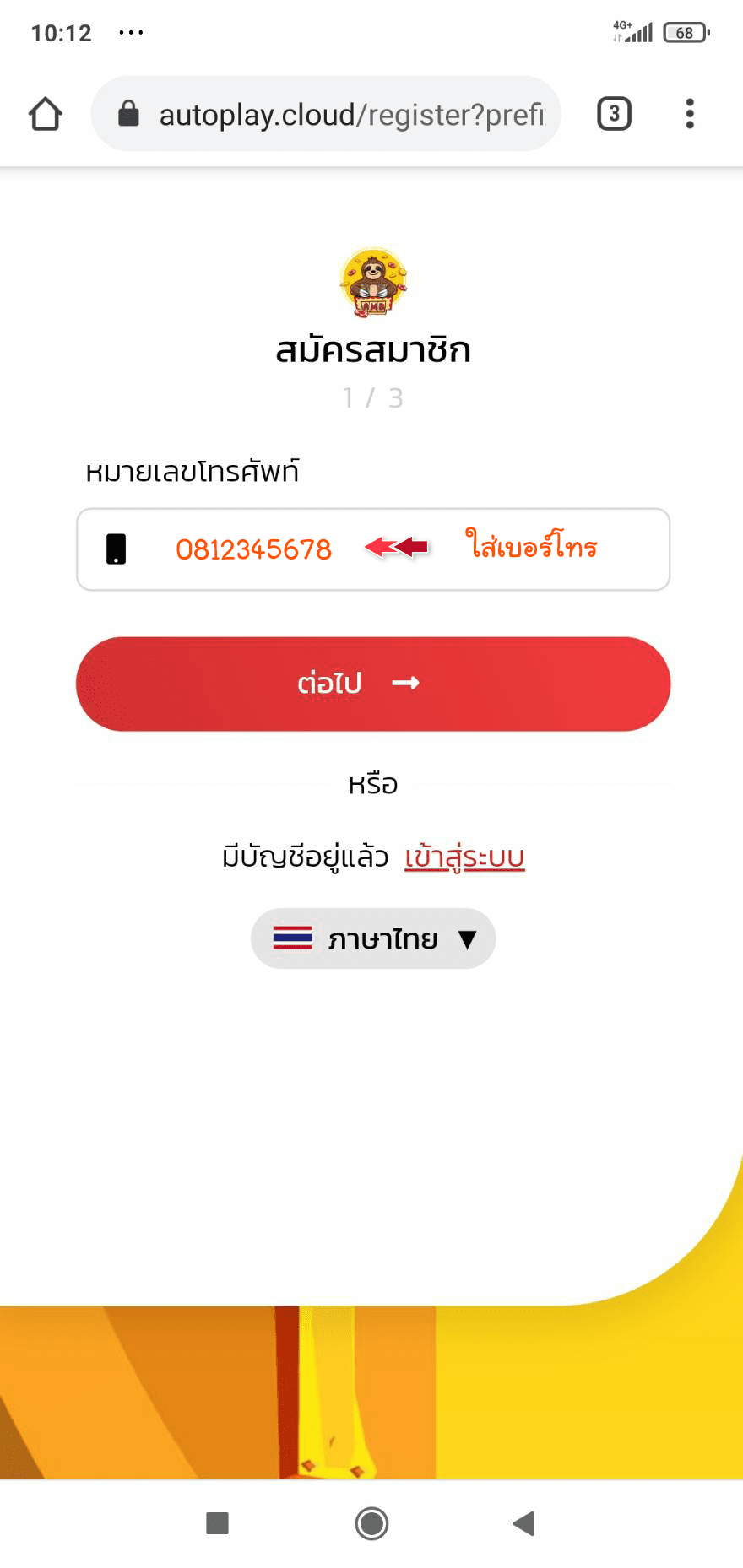Viewport: 743px width, 1568px height.
Task: Open the tab switcher showing 3 tabs
Action: coord(614,114)
